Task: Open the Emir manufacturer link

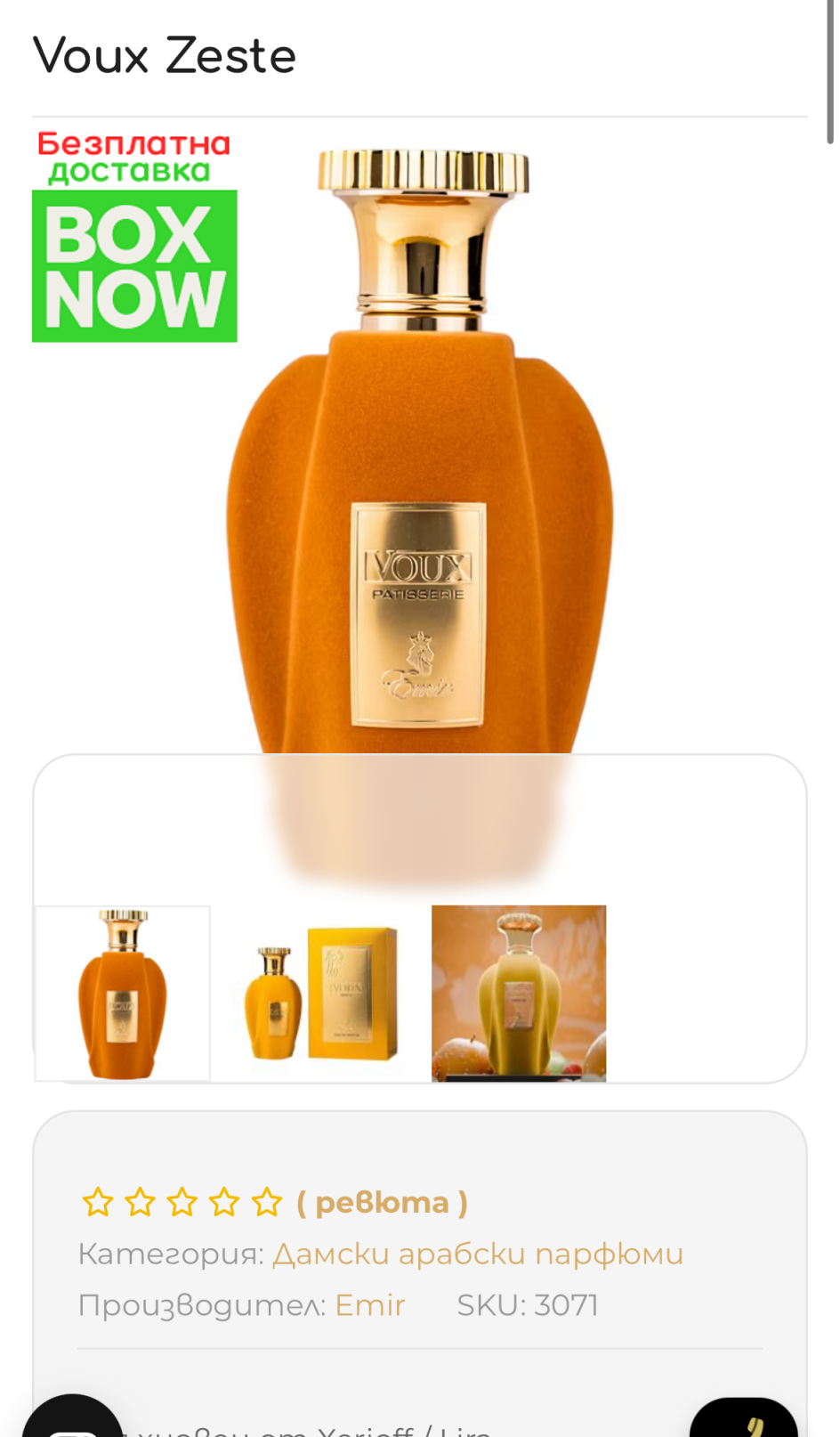Action: (369, 1305)
